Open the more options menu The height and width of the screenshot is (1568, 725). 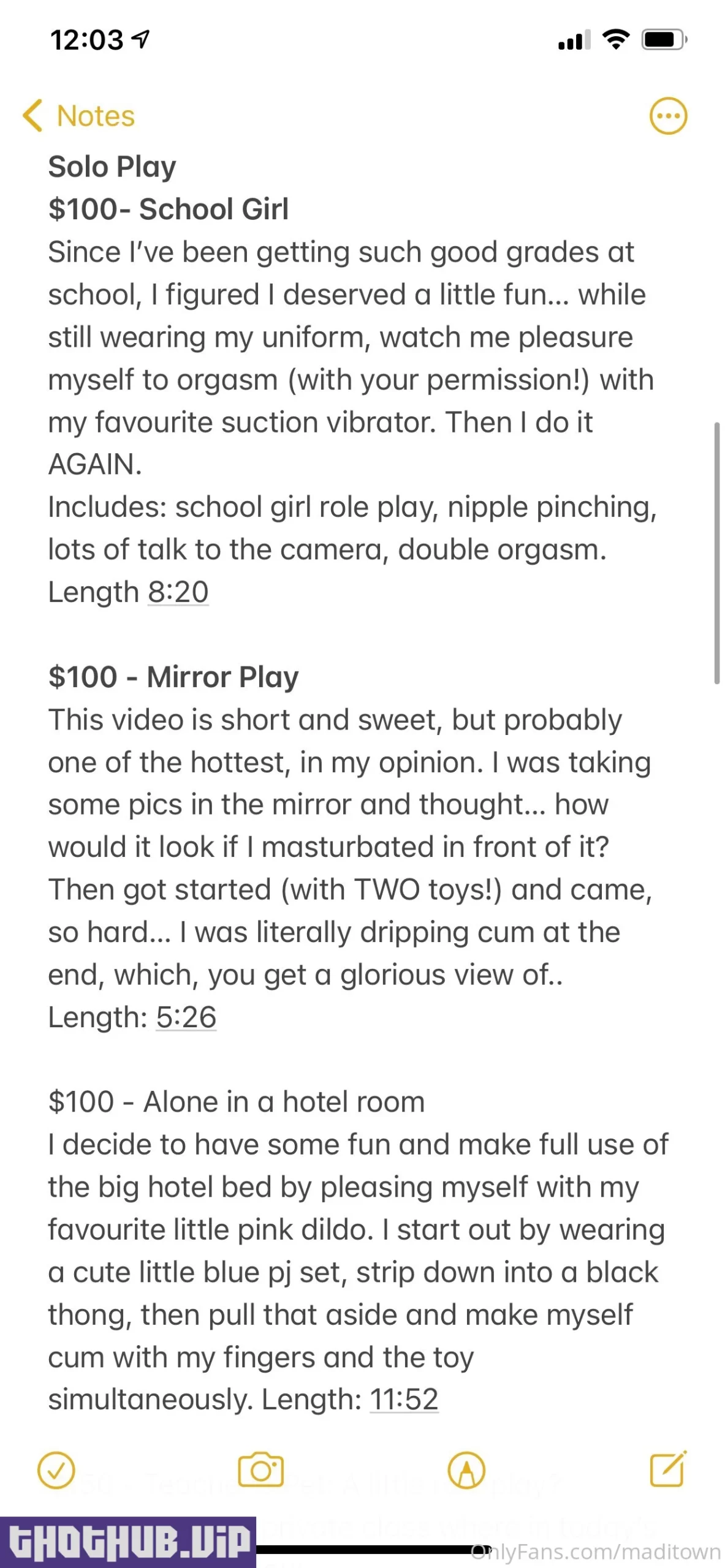(x=668, y=116)
